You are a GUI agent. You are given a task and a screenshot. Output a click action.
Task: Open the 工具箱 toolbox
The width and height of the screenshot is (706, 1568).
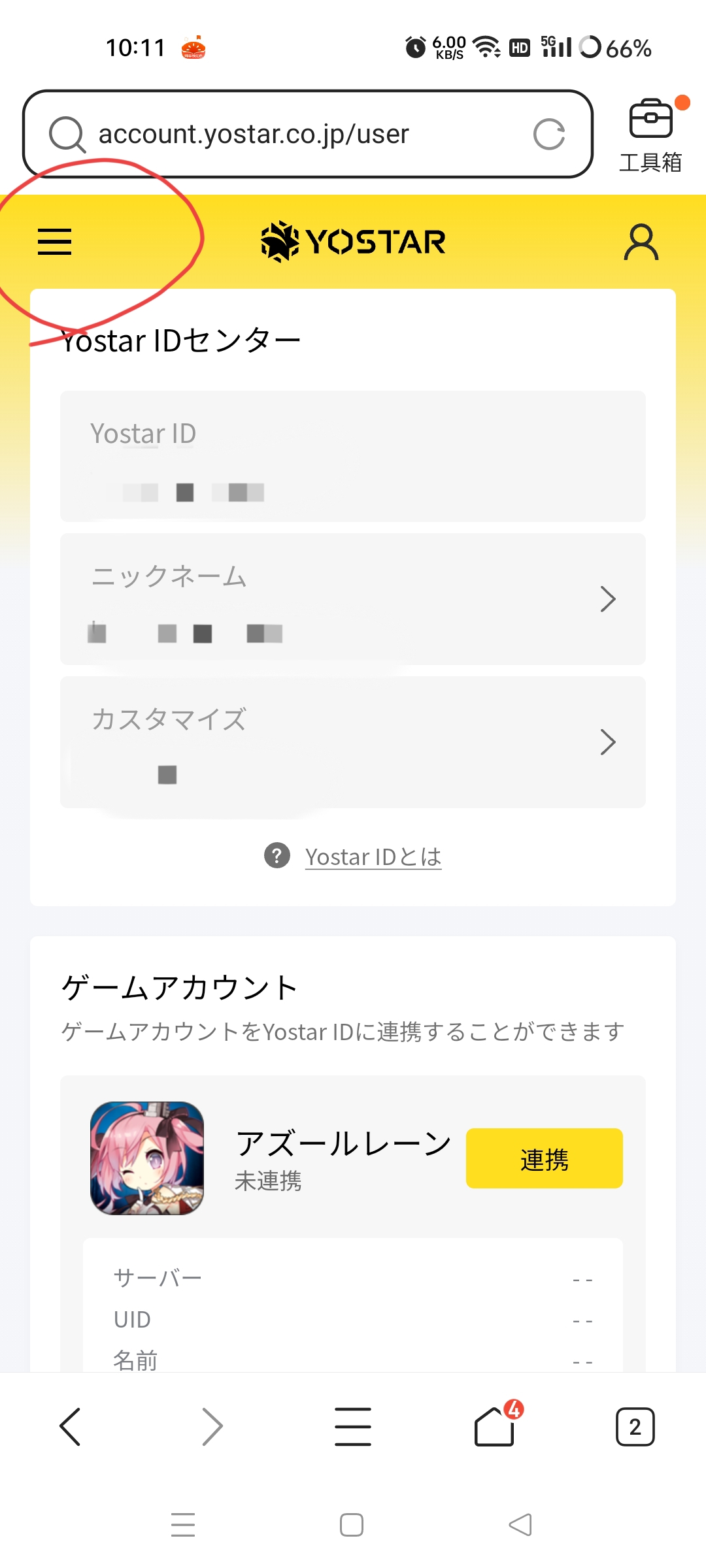[x=650, y=135]
